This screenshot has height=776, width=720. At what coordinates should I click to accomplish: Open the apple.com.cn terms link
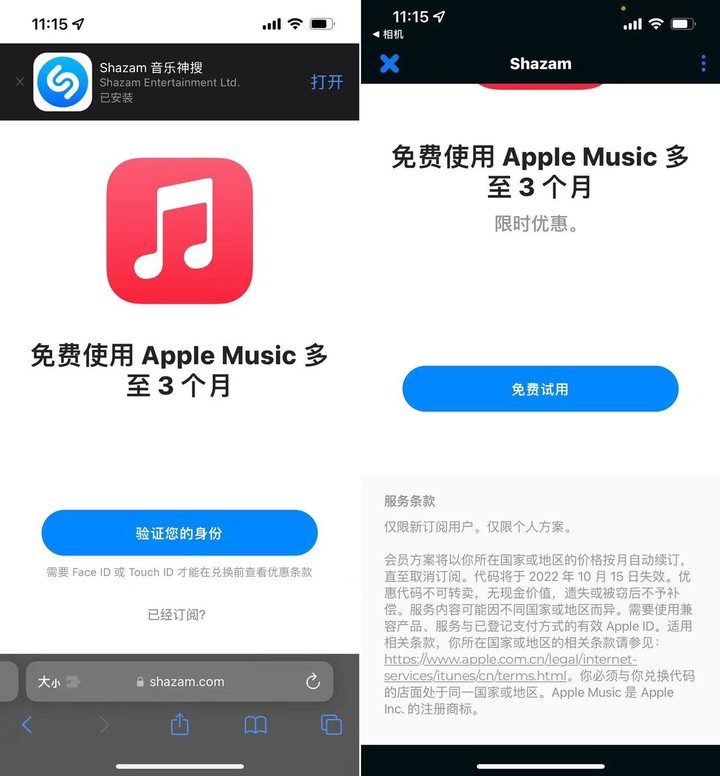[x=510, y=660]
